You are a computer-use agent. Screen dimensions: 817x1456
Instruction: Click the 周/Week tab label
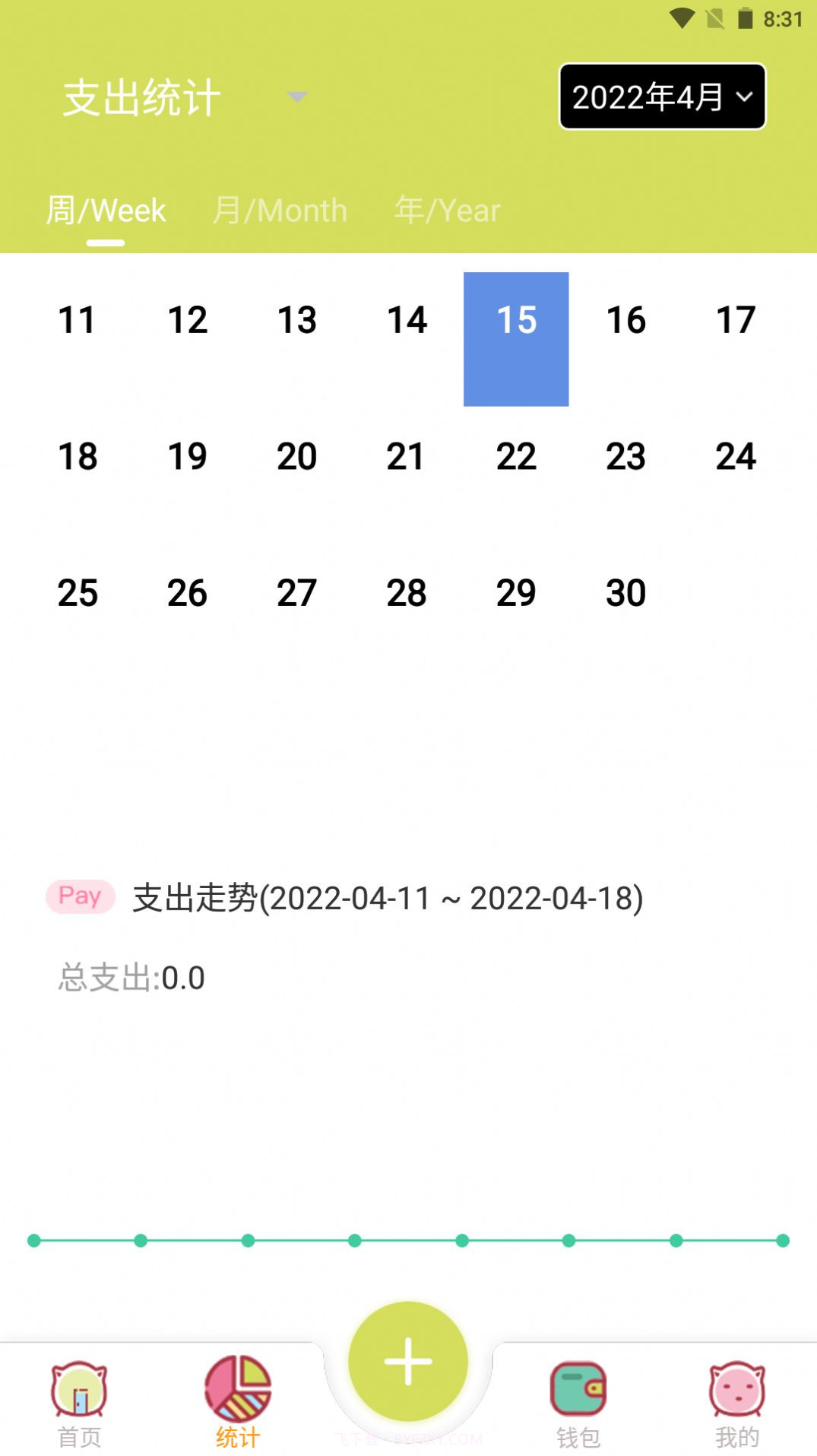click(105, 210)
